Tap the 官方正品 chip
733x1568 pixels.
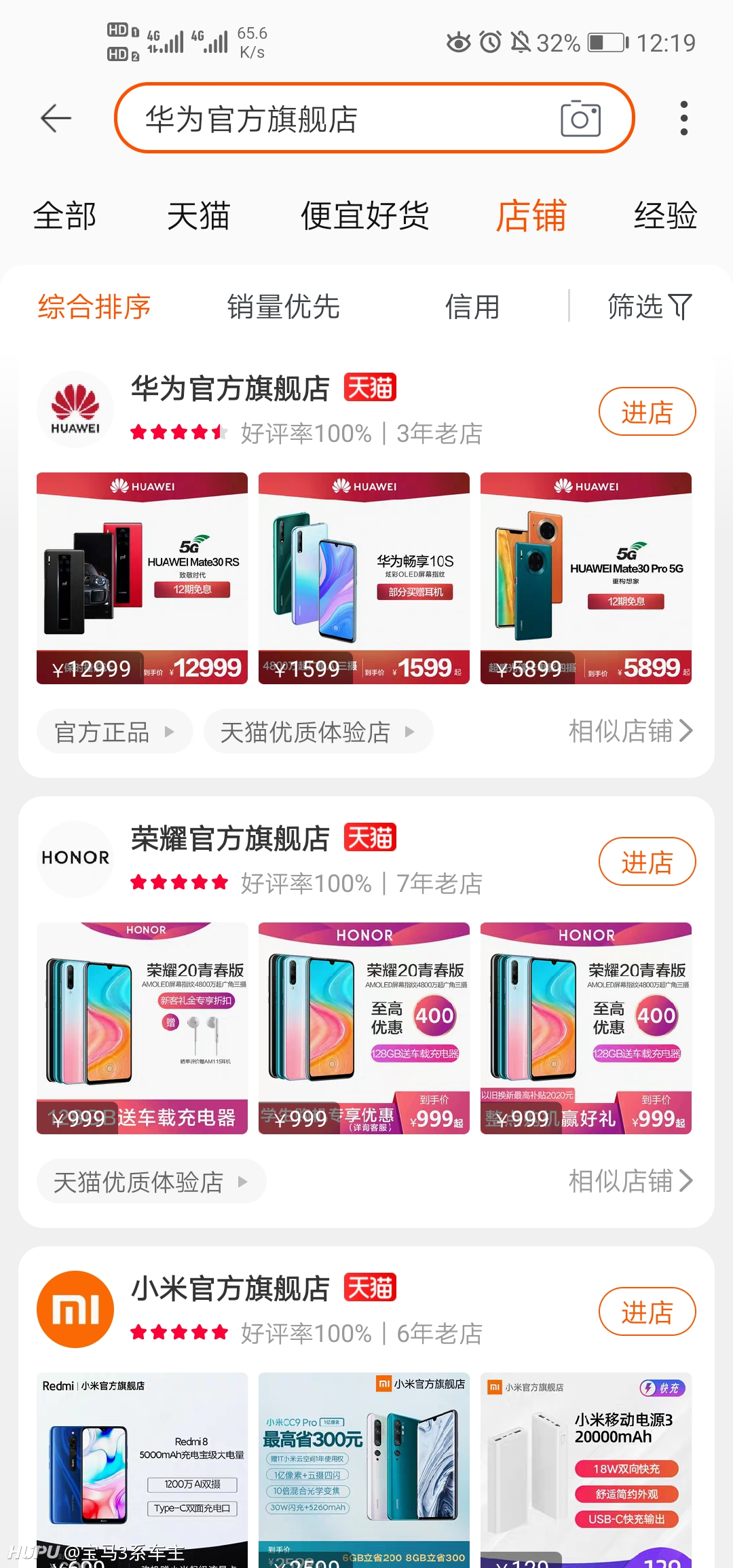click(x=115, y=732)
